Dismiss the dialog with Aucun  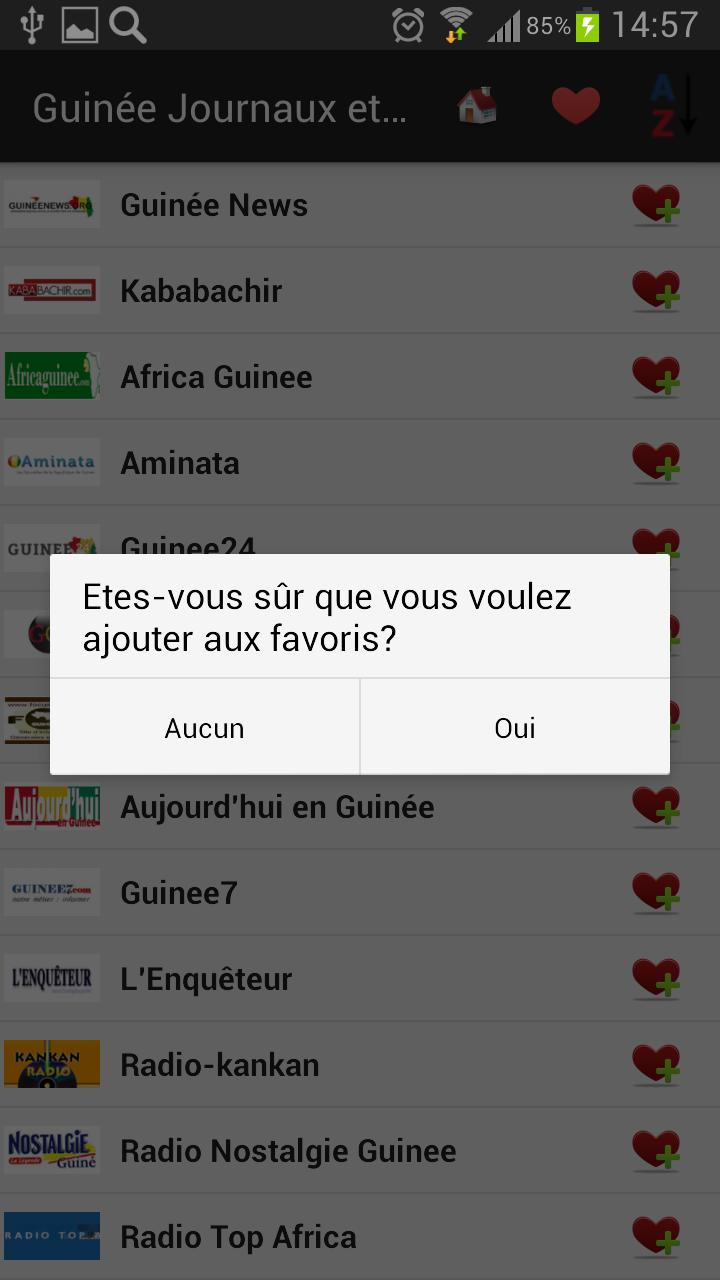(x=204, y=727)
